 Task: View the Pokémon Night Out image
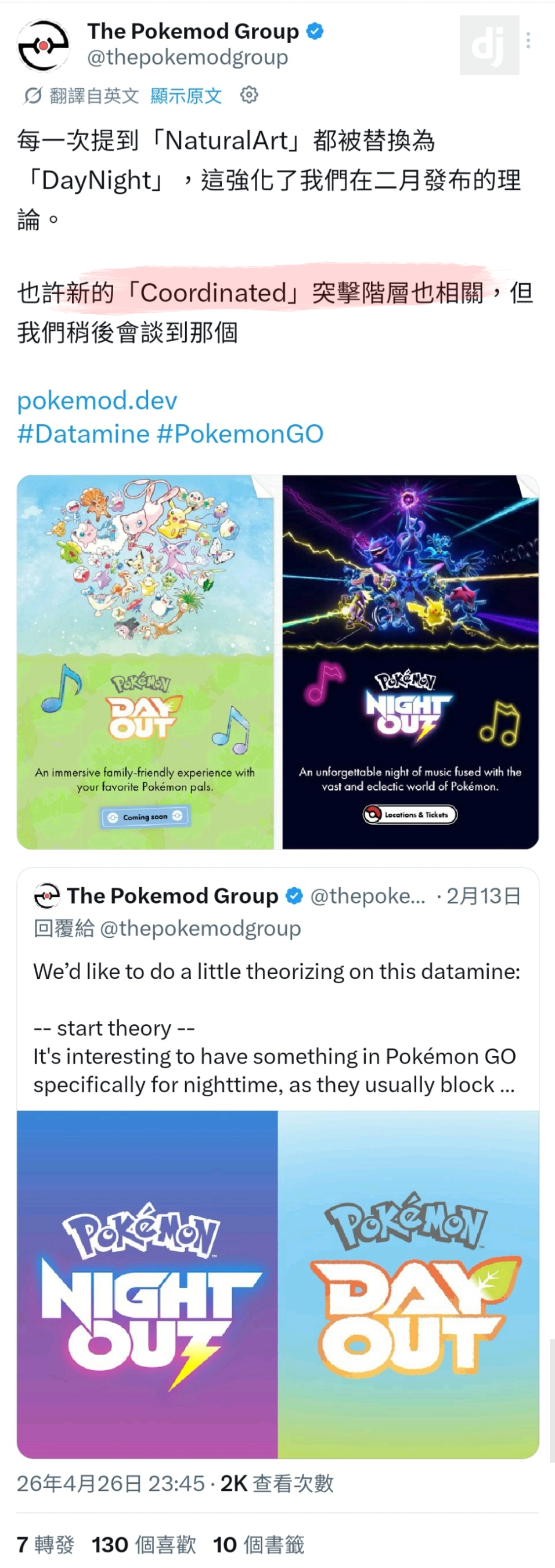pyautogui.click(x=410, y=662)
